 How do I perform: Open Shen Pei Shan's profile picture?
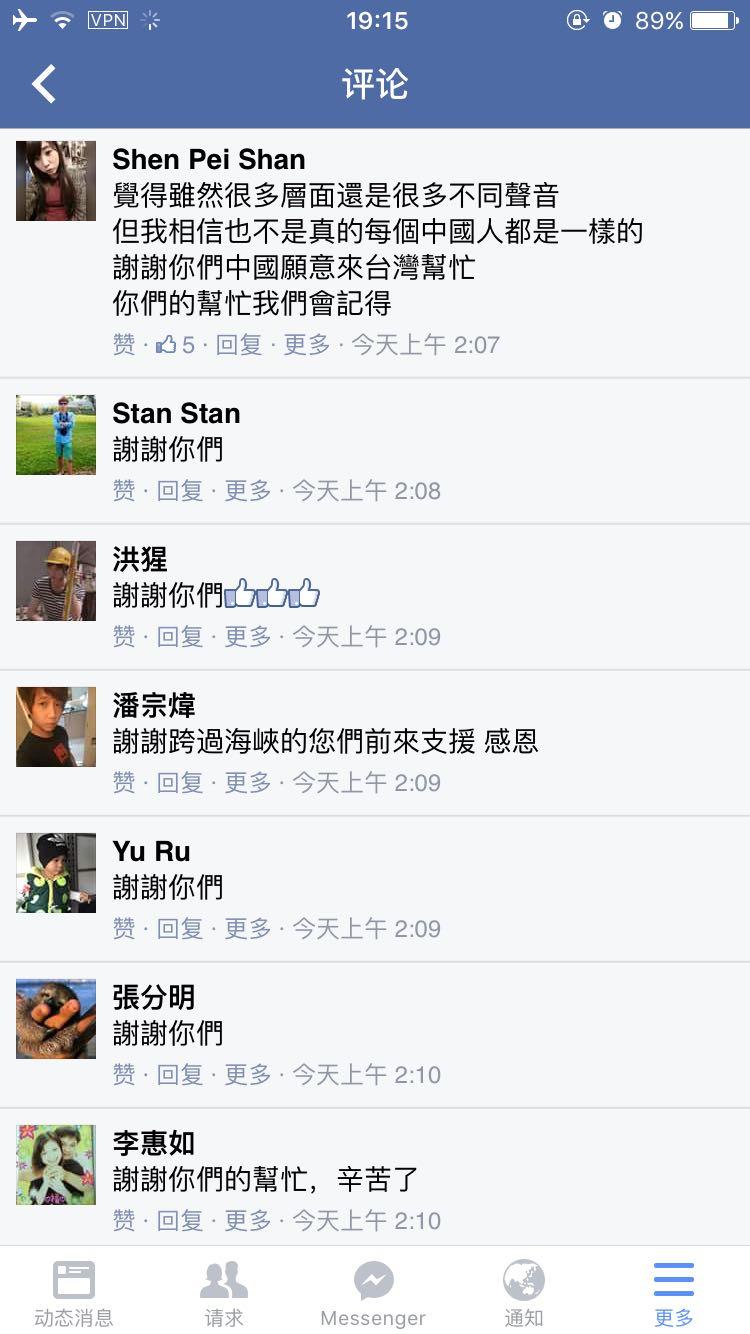click(x=56, y=181)
